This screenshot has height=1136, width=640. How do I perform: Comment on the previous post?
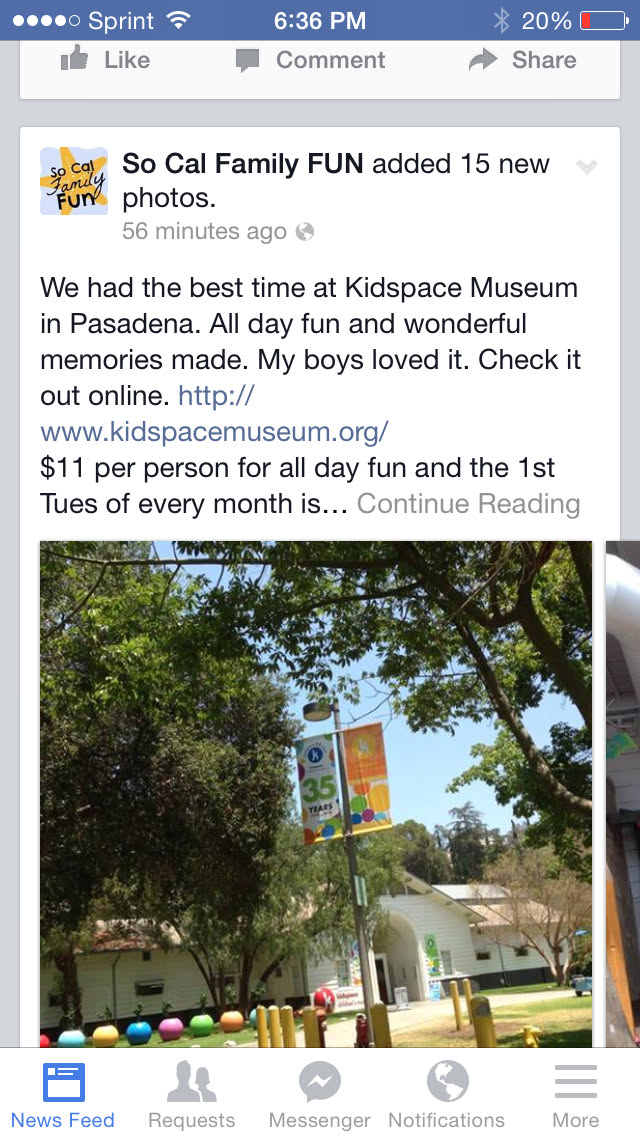[310, 60]
